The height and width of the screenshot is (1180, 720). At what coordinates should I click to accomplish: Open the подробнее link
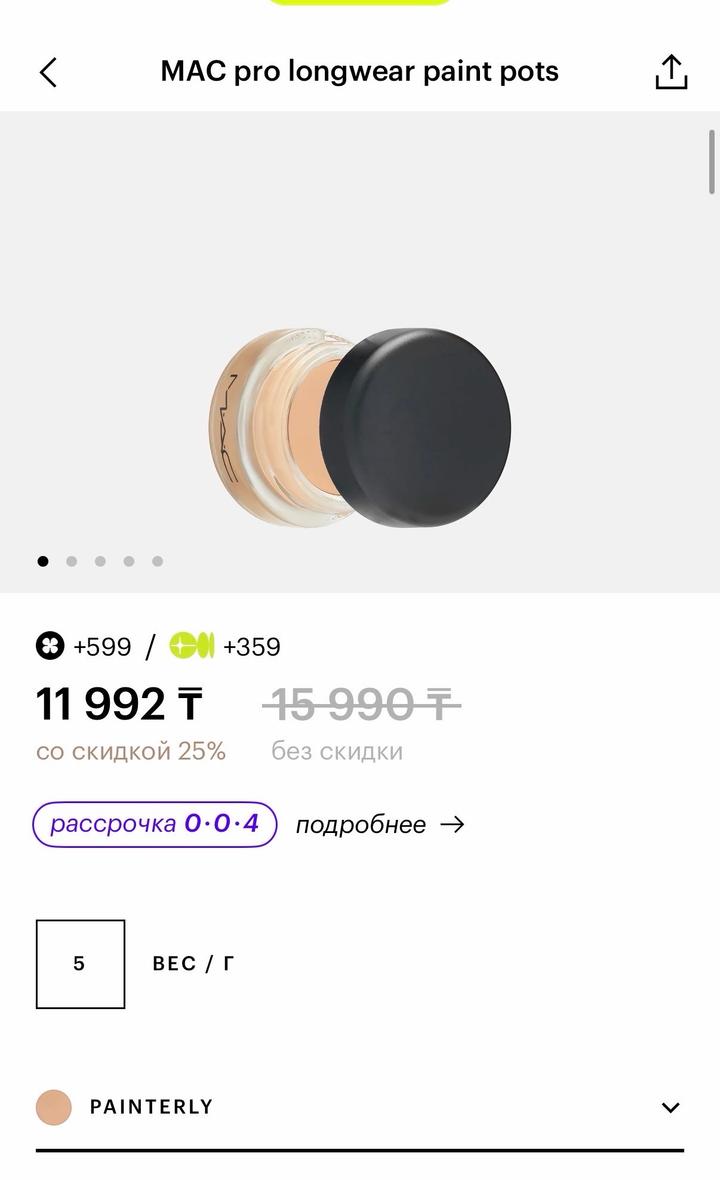pos(363,826)
